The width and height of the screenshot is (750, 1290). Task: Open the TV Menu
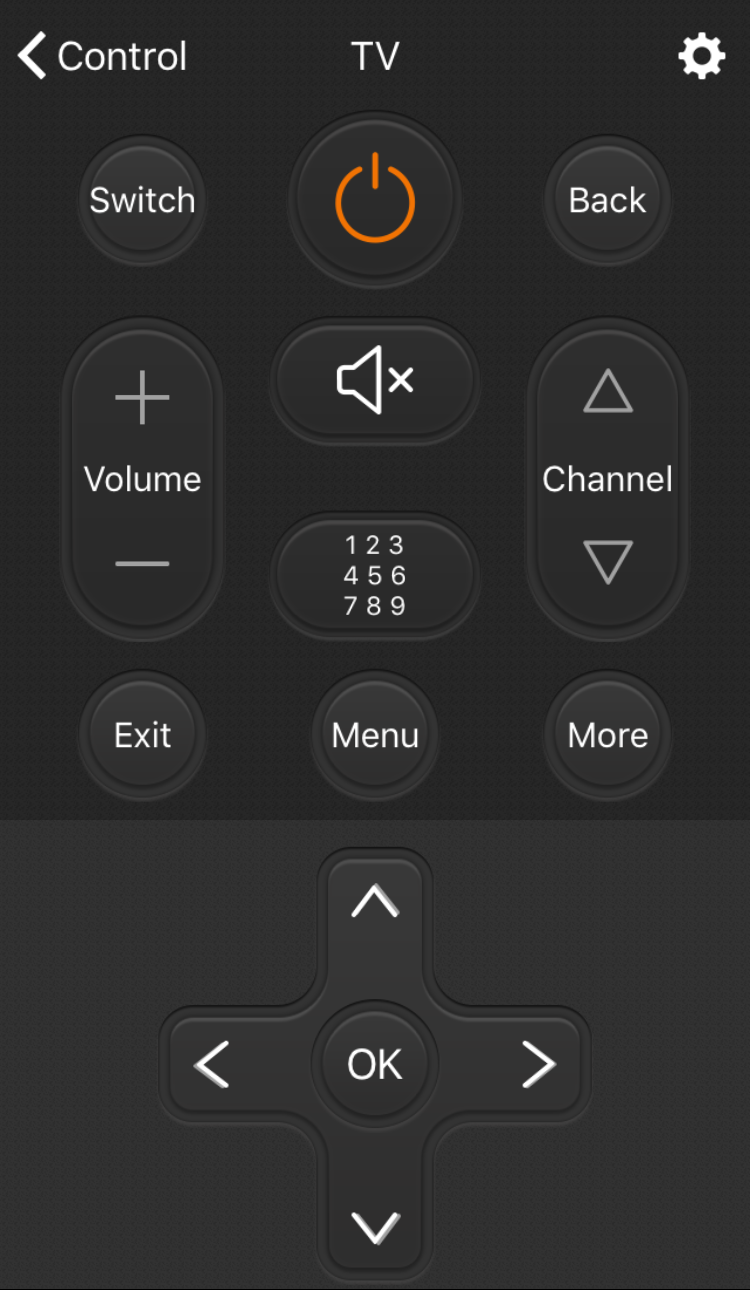[374, 735]
